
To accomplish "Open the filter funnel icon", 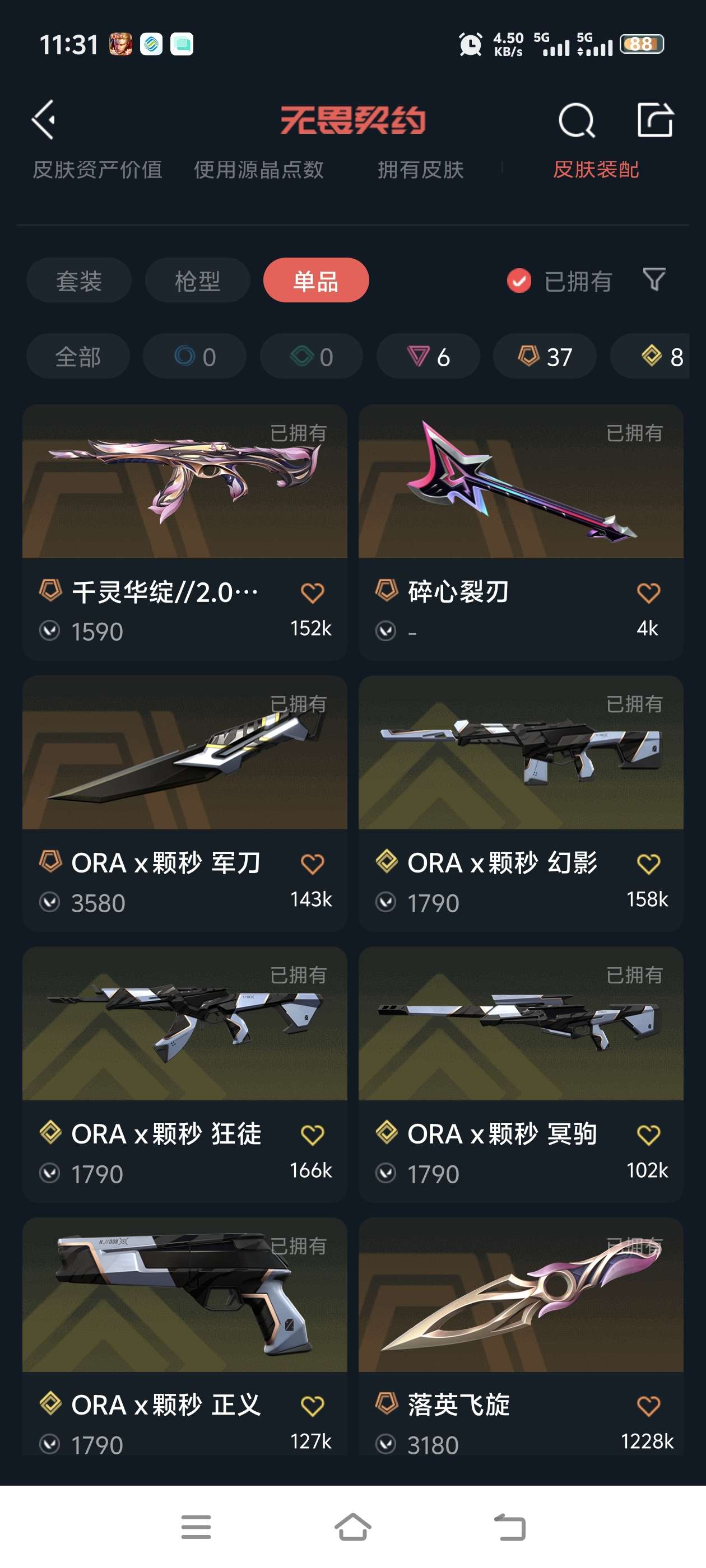I will coord(654,280).
